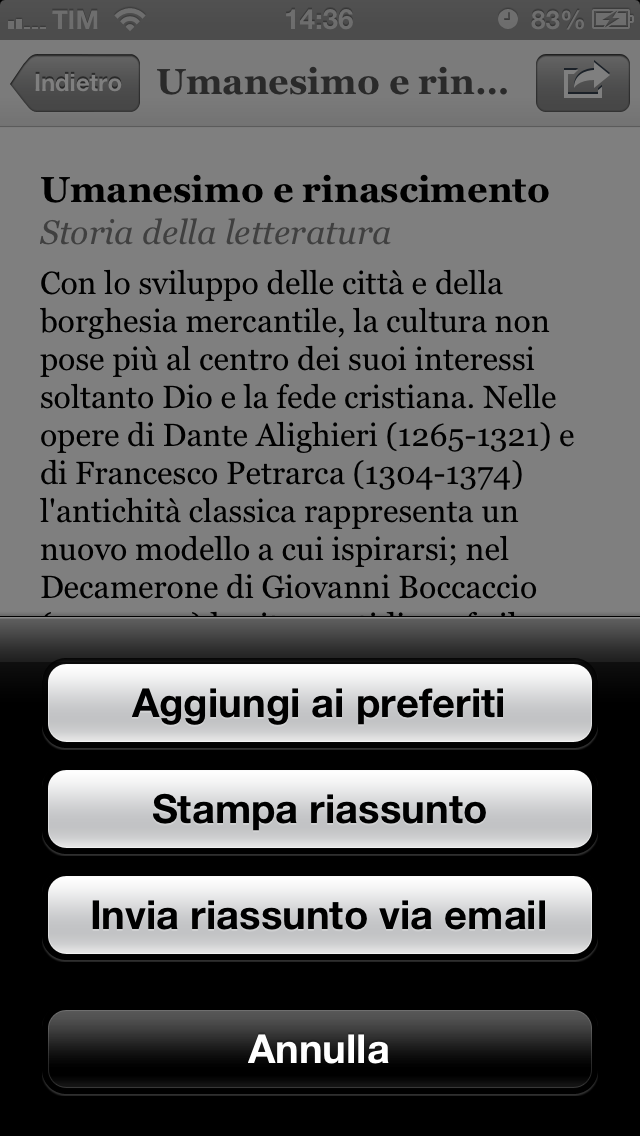Screen dimensions: 640x1136
Task: Dismiss the action sheet with Annulla
Action: 320,1049
